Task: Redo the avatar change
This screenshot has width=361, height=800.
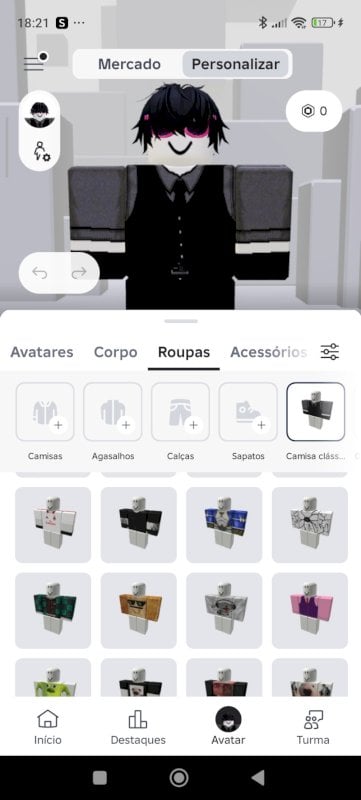Action: pos(79,273)
